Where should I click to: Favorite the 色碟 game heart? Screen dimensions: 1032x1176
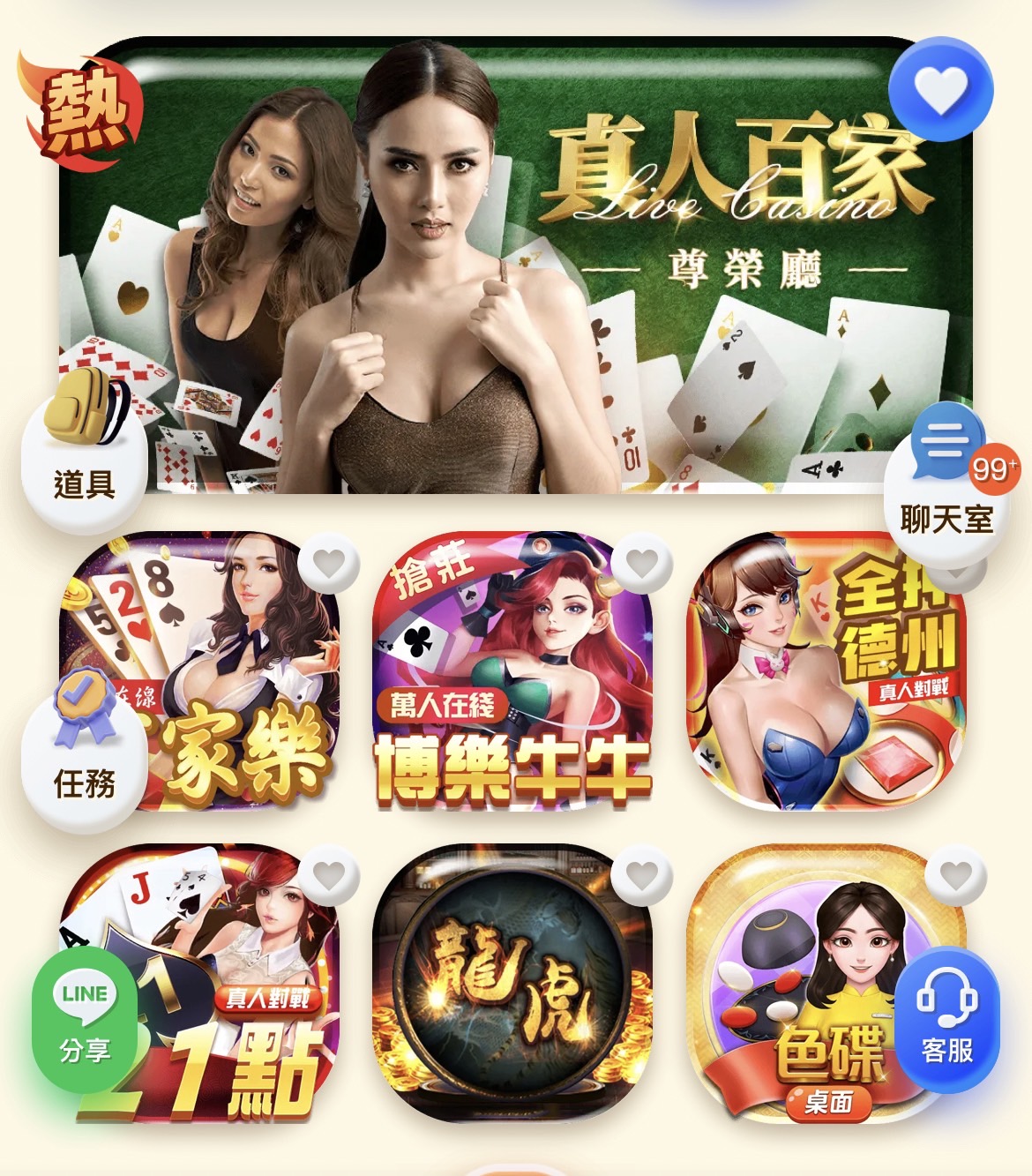coord(955,875)
